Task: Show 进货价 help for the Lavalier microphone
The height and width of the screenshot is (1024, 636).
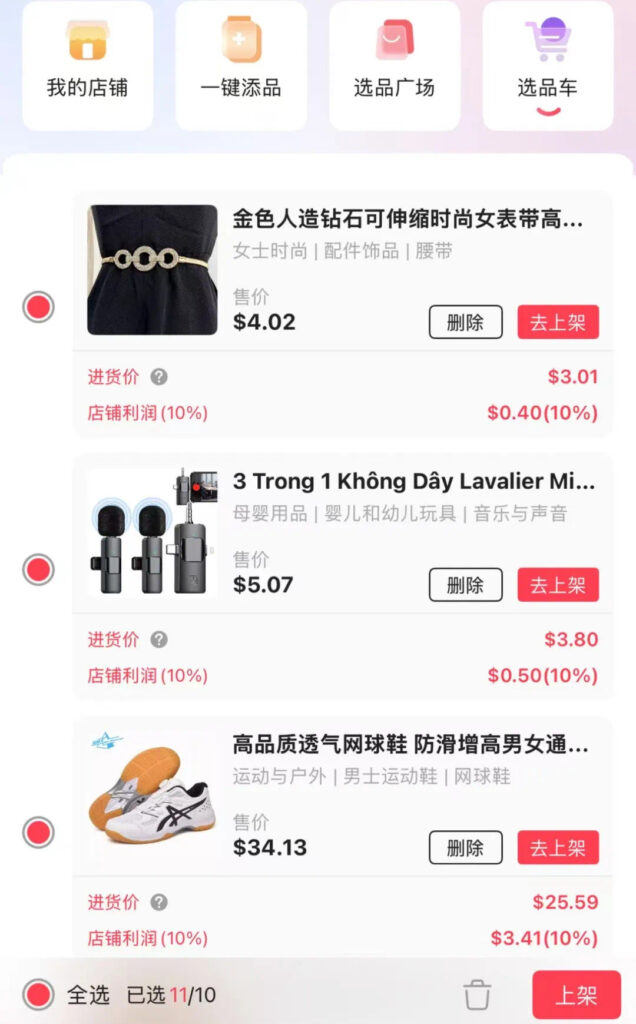Action: pyautogui.click(x=159, y=640)
